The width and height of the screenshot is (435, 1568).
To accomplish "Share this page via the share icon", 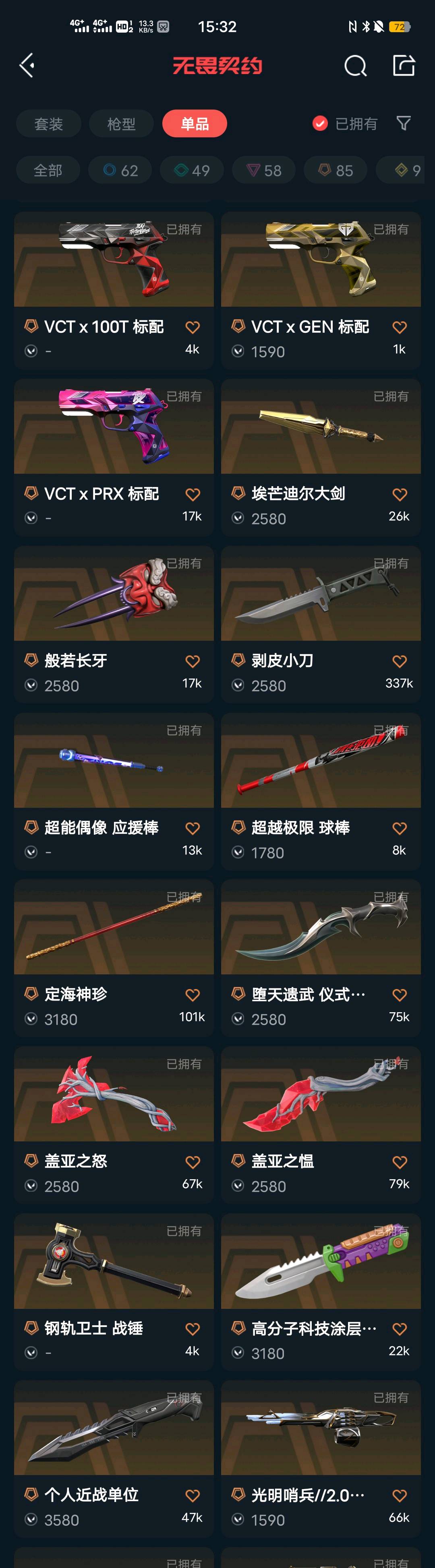I will tap(403, 65).
